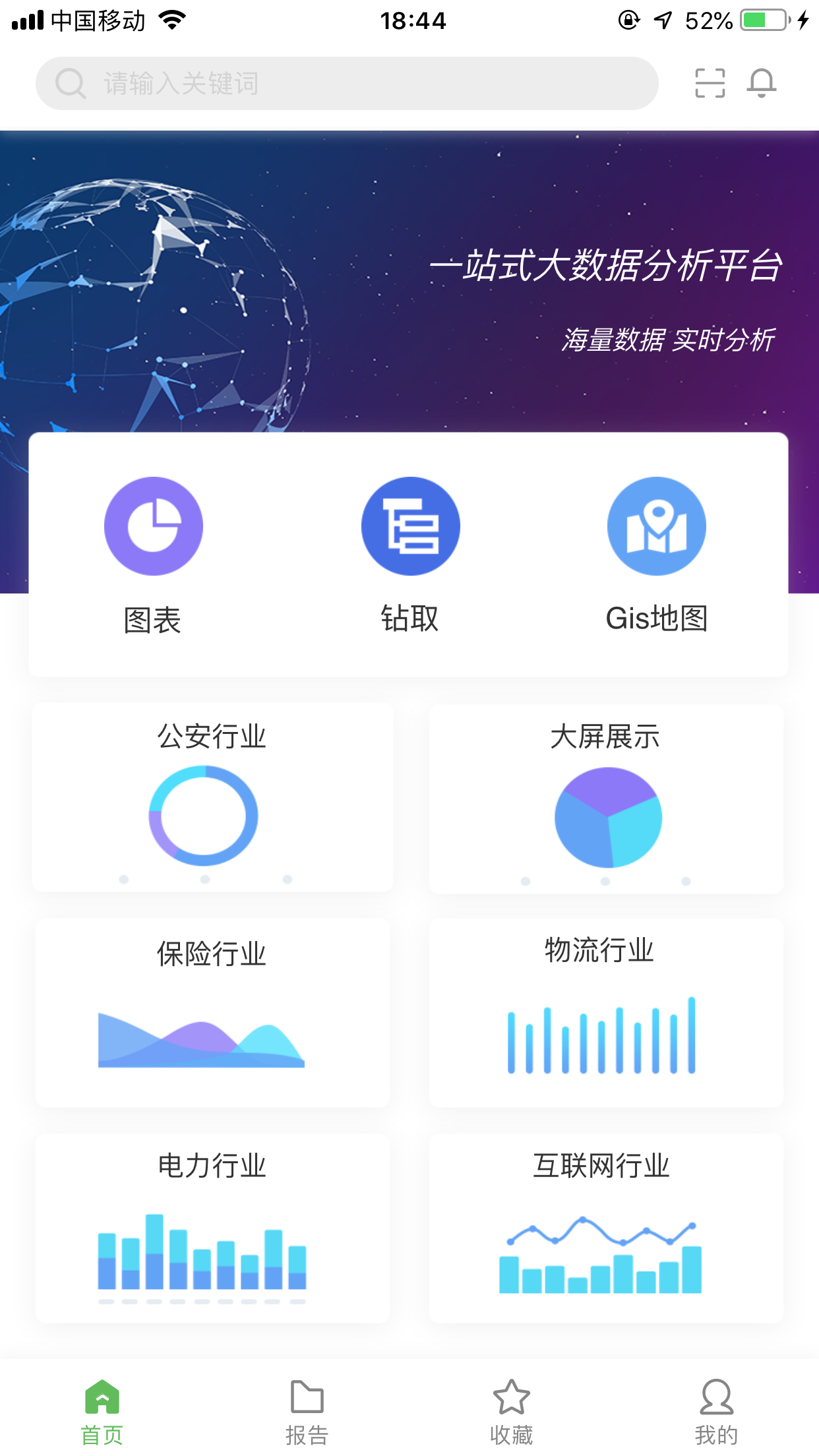This screenshot has width=819, height=1456.
Task: Open the 互联网行业 card
Action: (x=605, y=1228)
